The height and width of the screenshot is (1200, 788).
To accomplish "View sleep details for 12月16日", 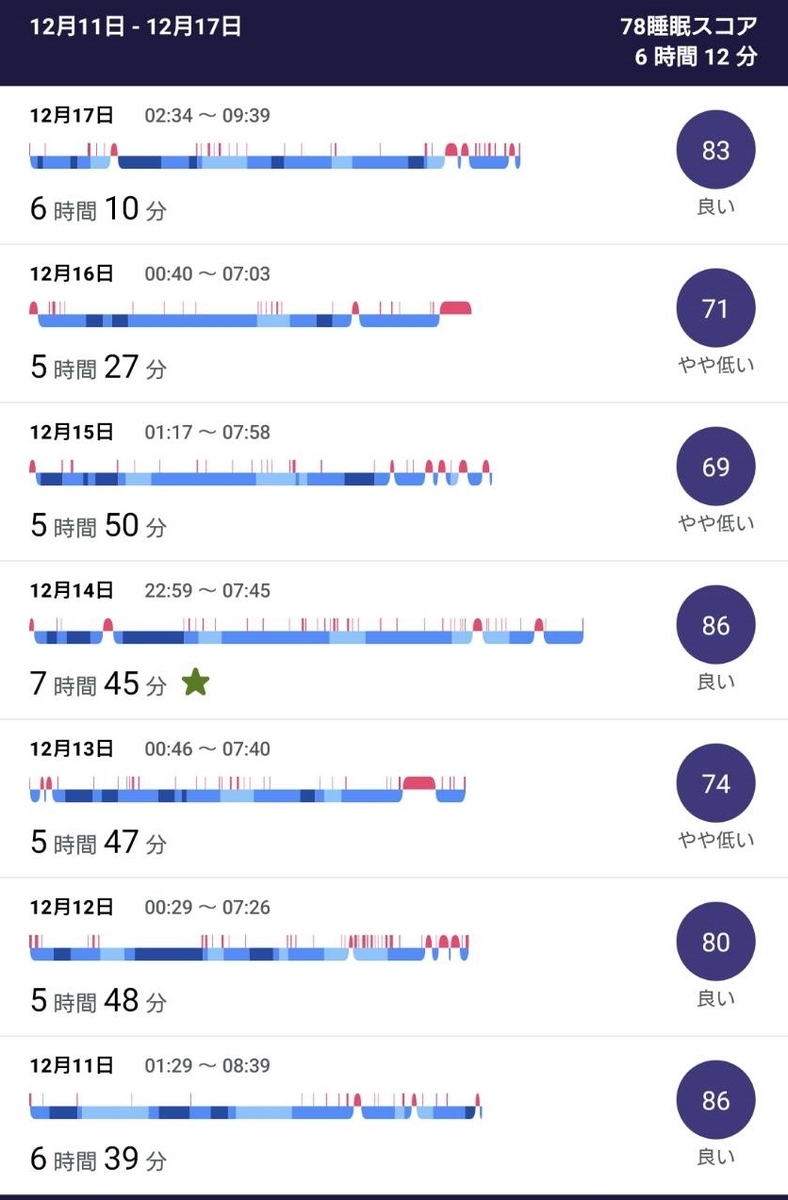I will pos(393,323).
